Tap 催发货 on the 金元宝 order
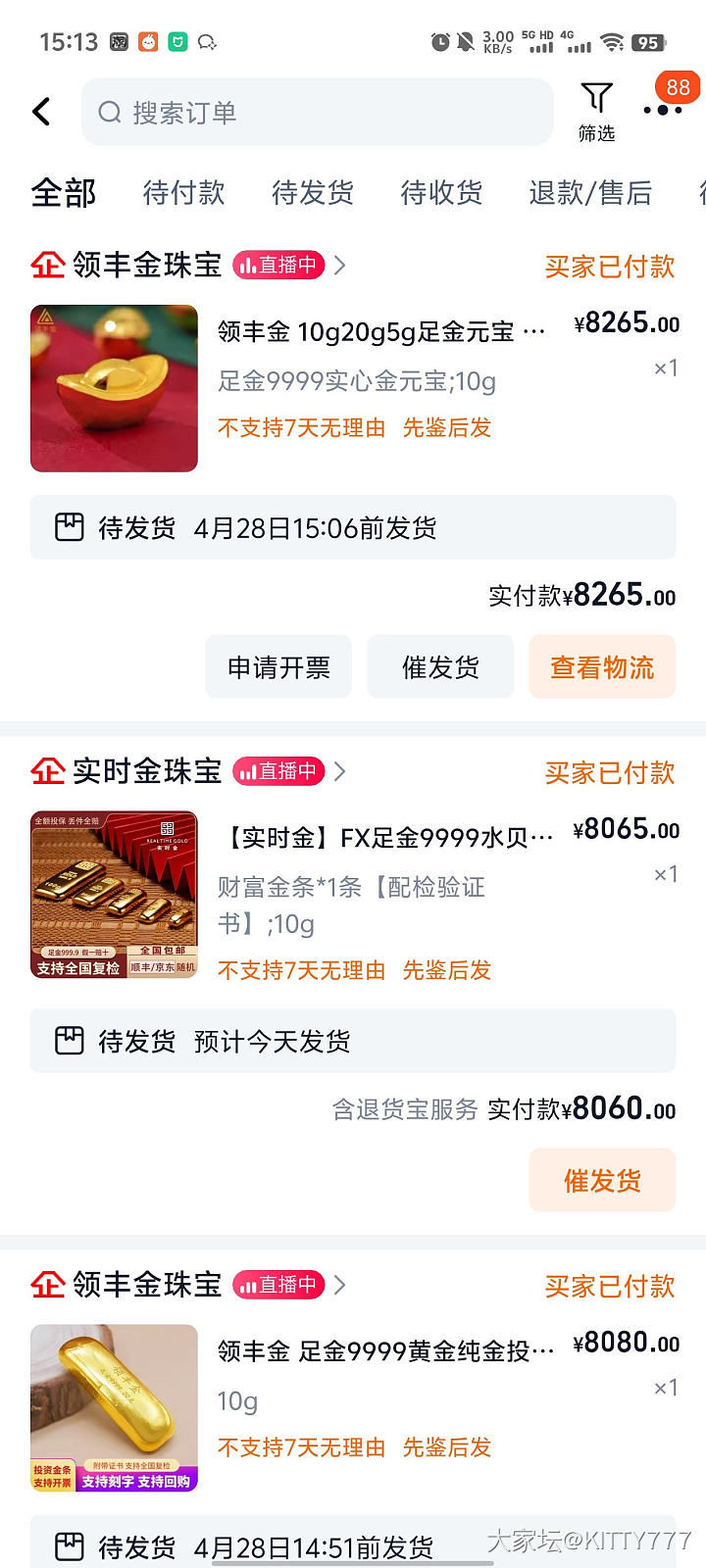706x1568 pixels. (440, 667)
